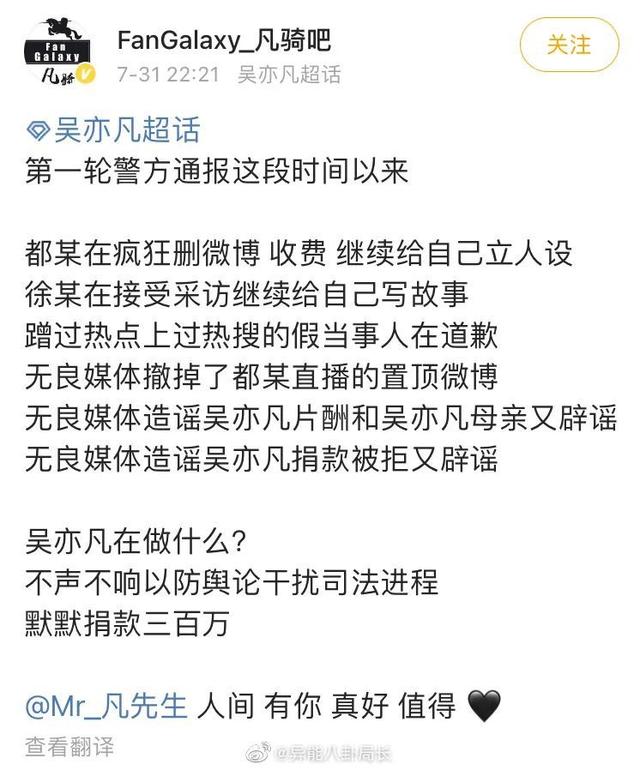The height and width of the screenshot is (770, 640).
Task: Tap 查看翻译 to view the translation
Action: (x=69, y=745)
